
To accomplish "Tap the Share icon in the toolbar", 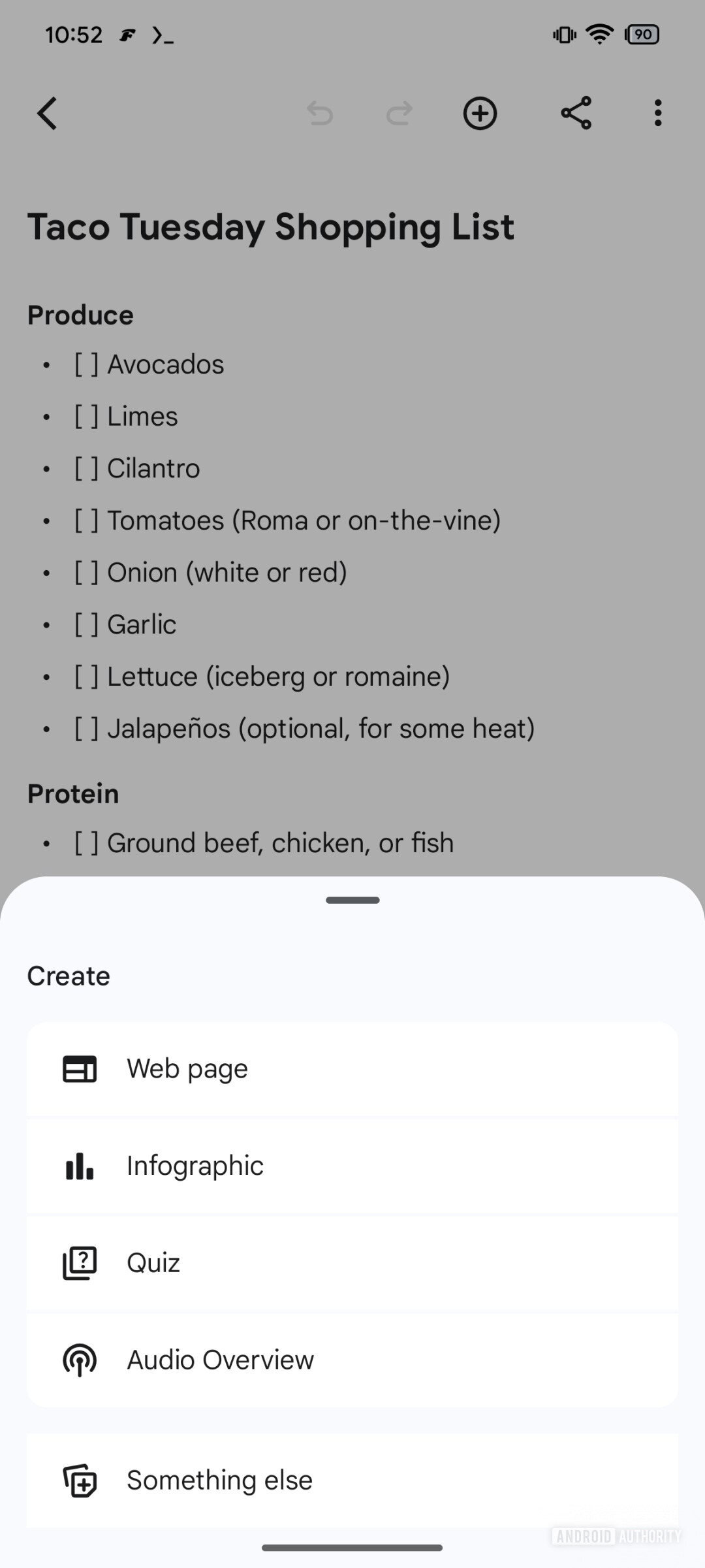I will (x=575, y=113).
